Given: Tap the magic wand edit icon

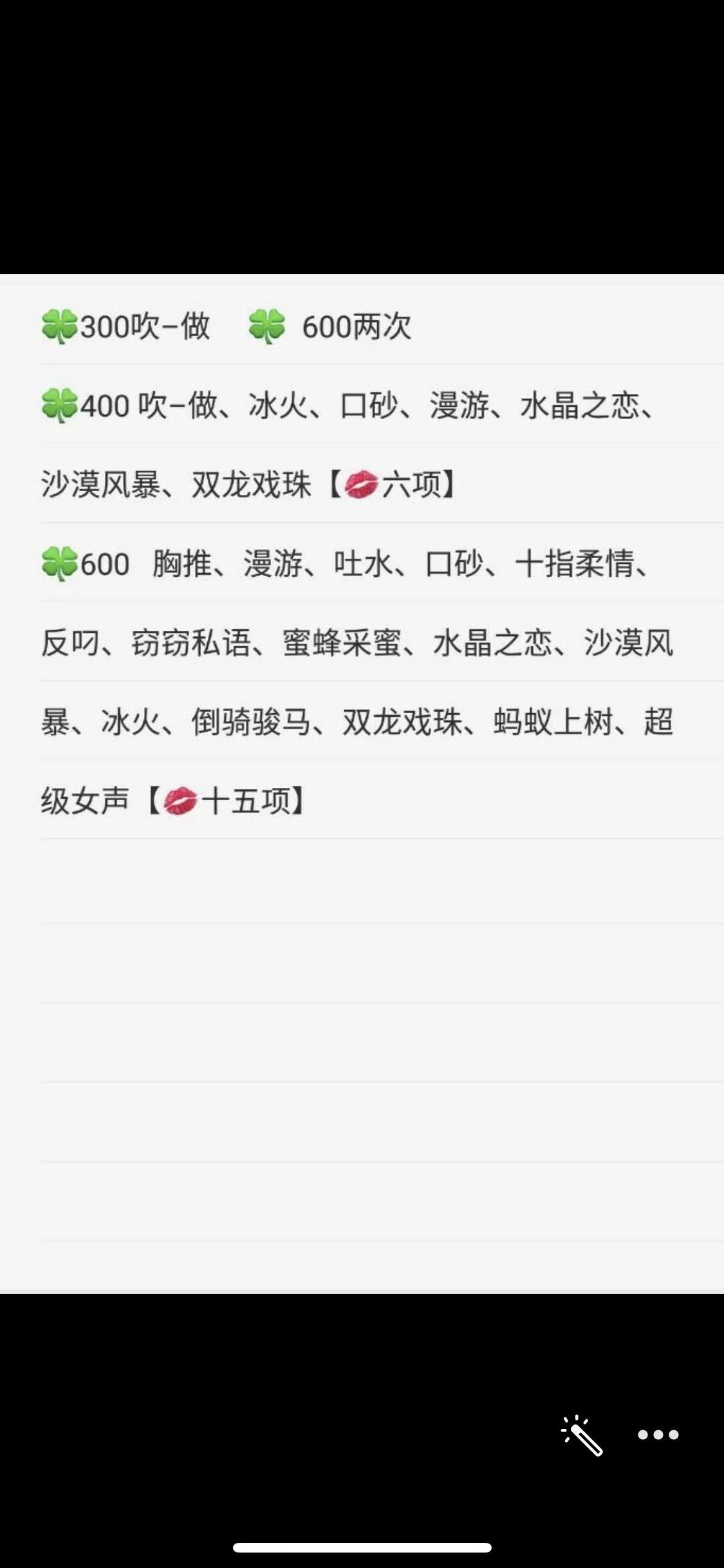Looking at the screenshot, I should 582,1435.
